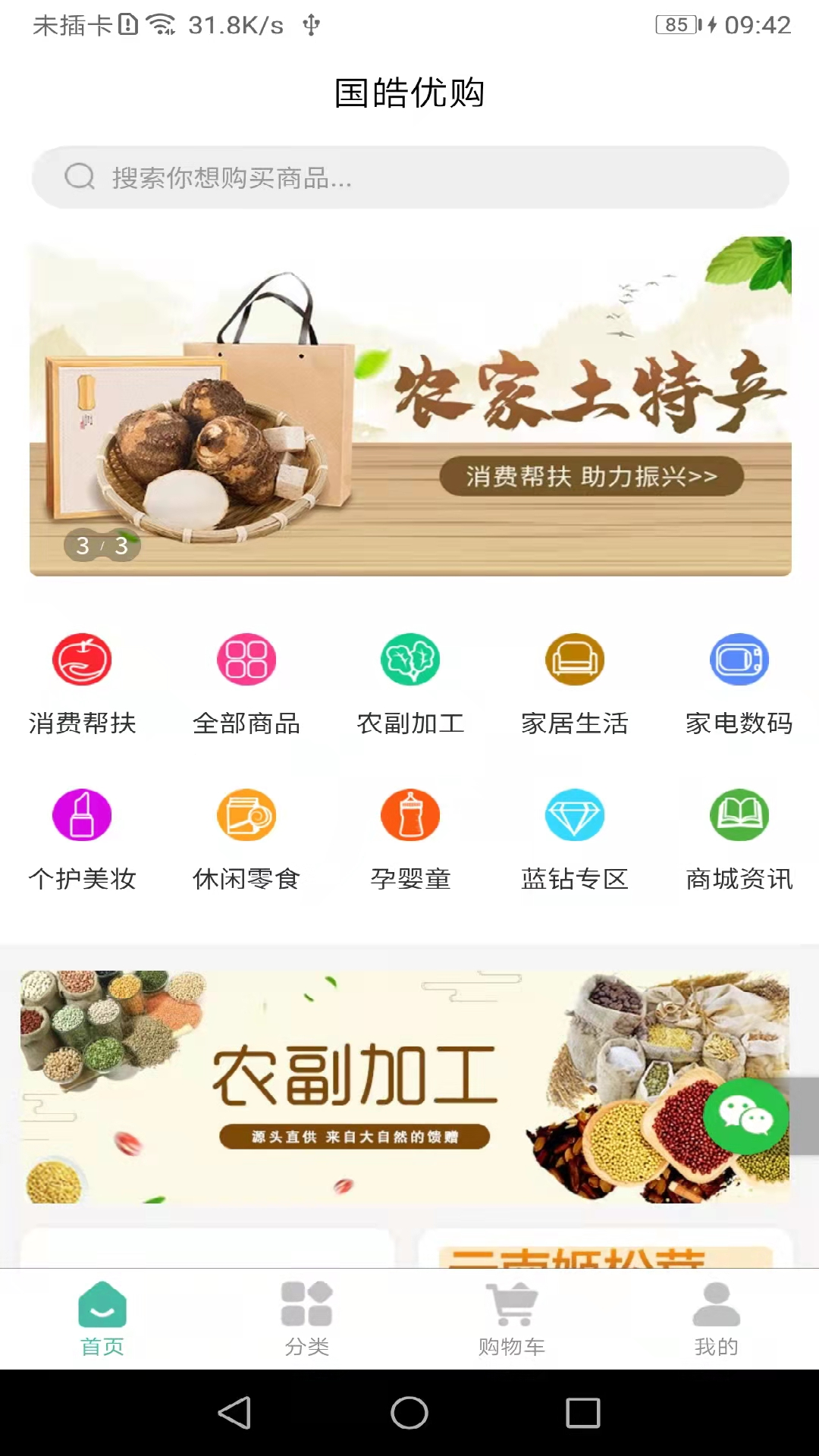Viewport: 819px width, 1456px height.
Task: Switch to the 分类 tab
Action: pos(307,1318)
